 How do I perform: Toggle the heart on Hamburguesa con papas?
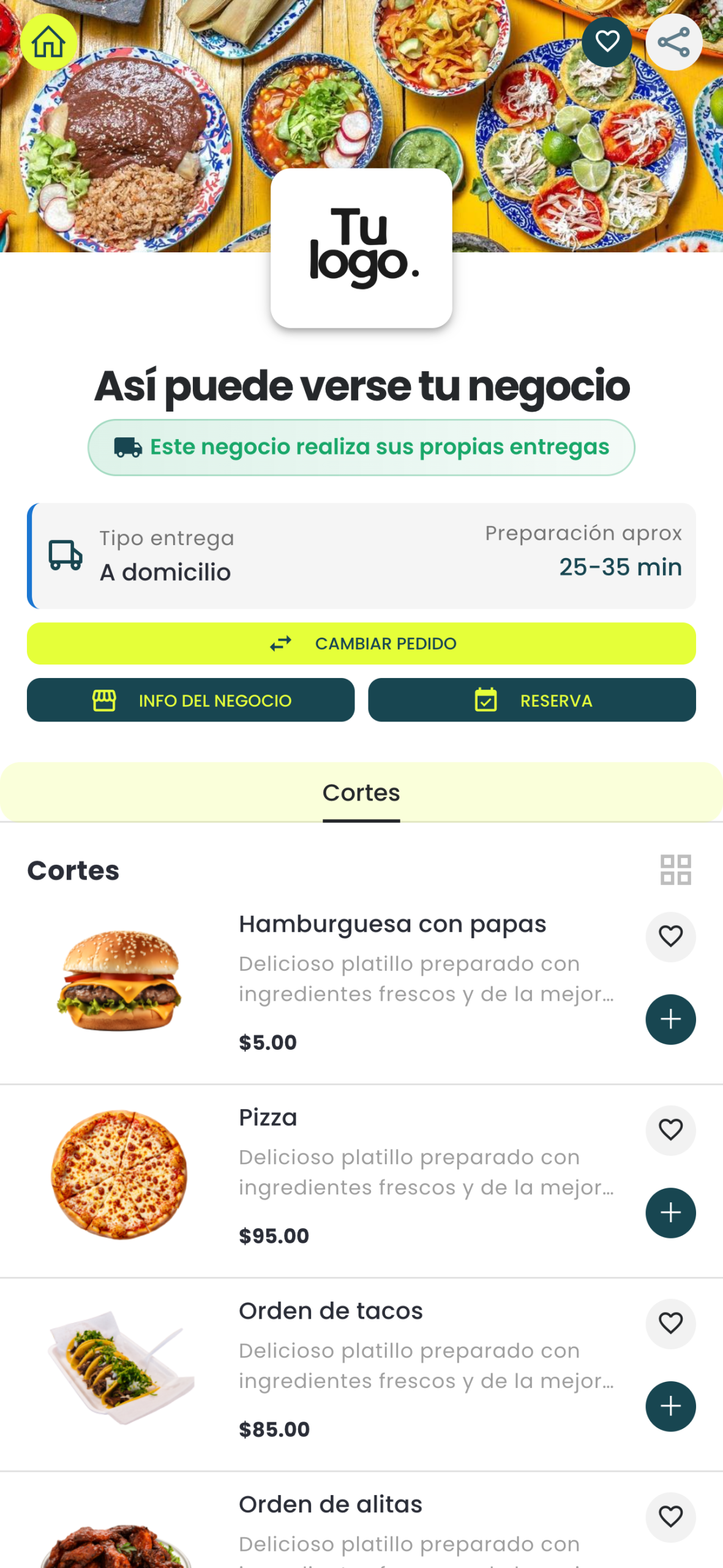pyautogui.click(x=670, y=937)
